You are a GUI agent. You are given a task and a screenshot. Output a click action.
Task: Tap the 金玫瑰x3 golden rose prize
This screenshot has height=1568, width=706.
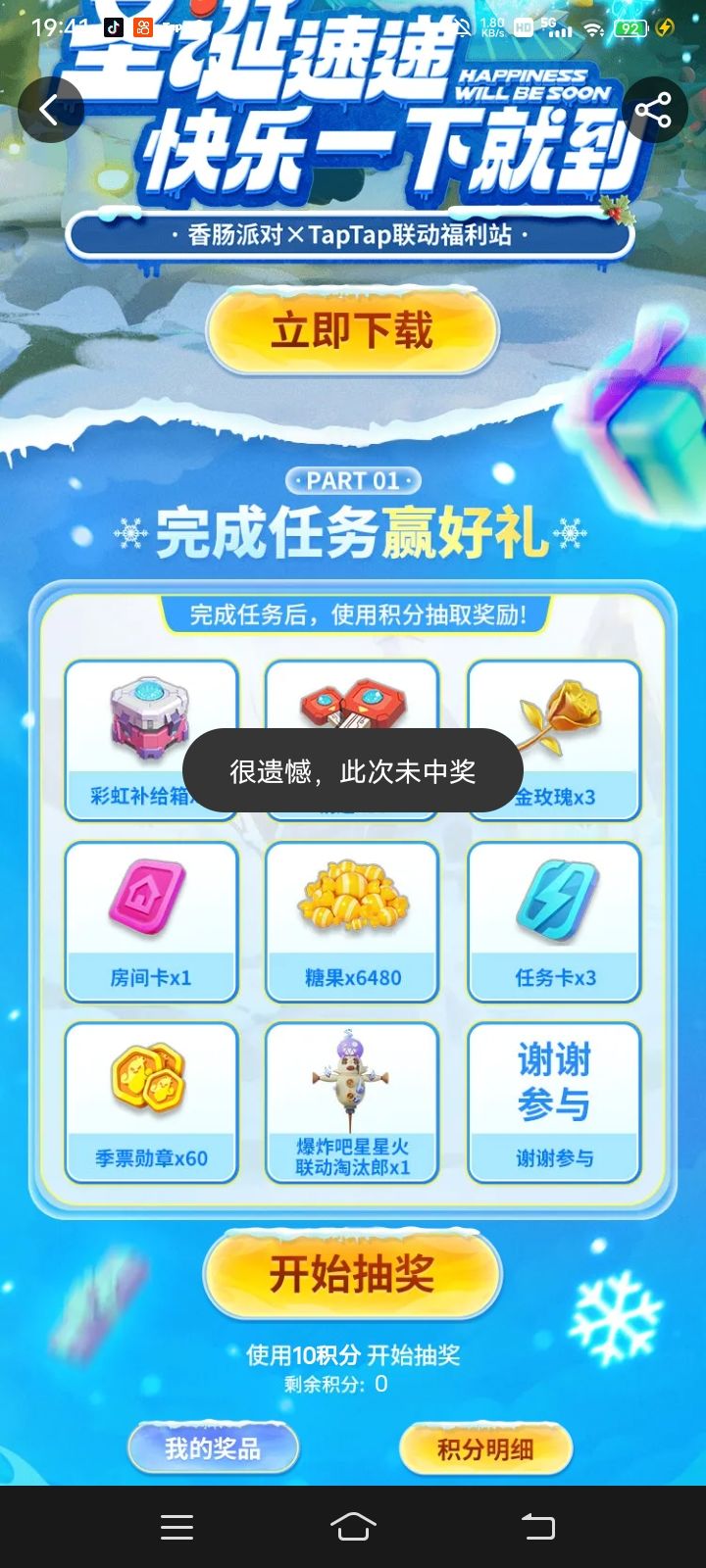(x=554, y=735)
